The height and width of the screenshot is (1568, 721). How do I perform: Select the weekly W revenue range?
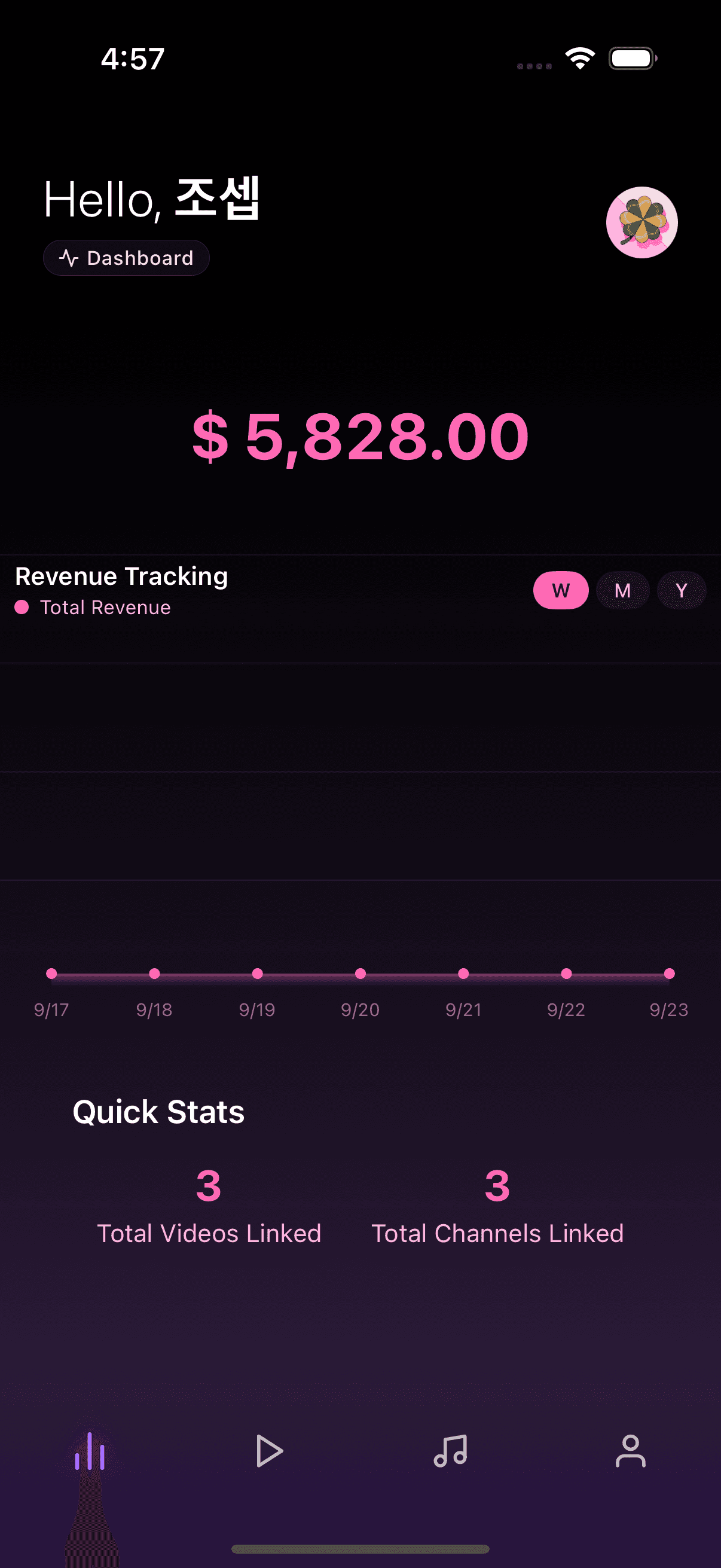560,590
